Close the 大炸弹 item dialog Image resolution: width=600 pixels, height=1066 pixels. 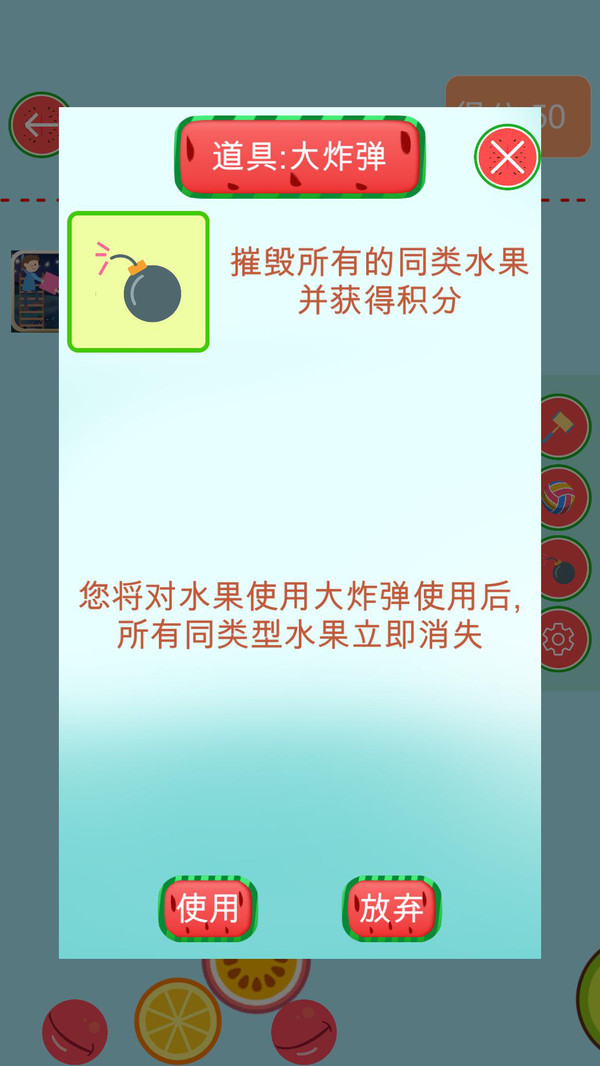[507, 157]
